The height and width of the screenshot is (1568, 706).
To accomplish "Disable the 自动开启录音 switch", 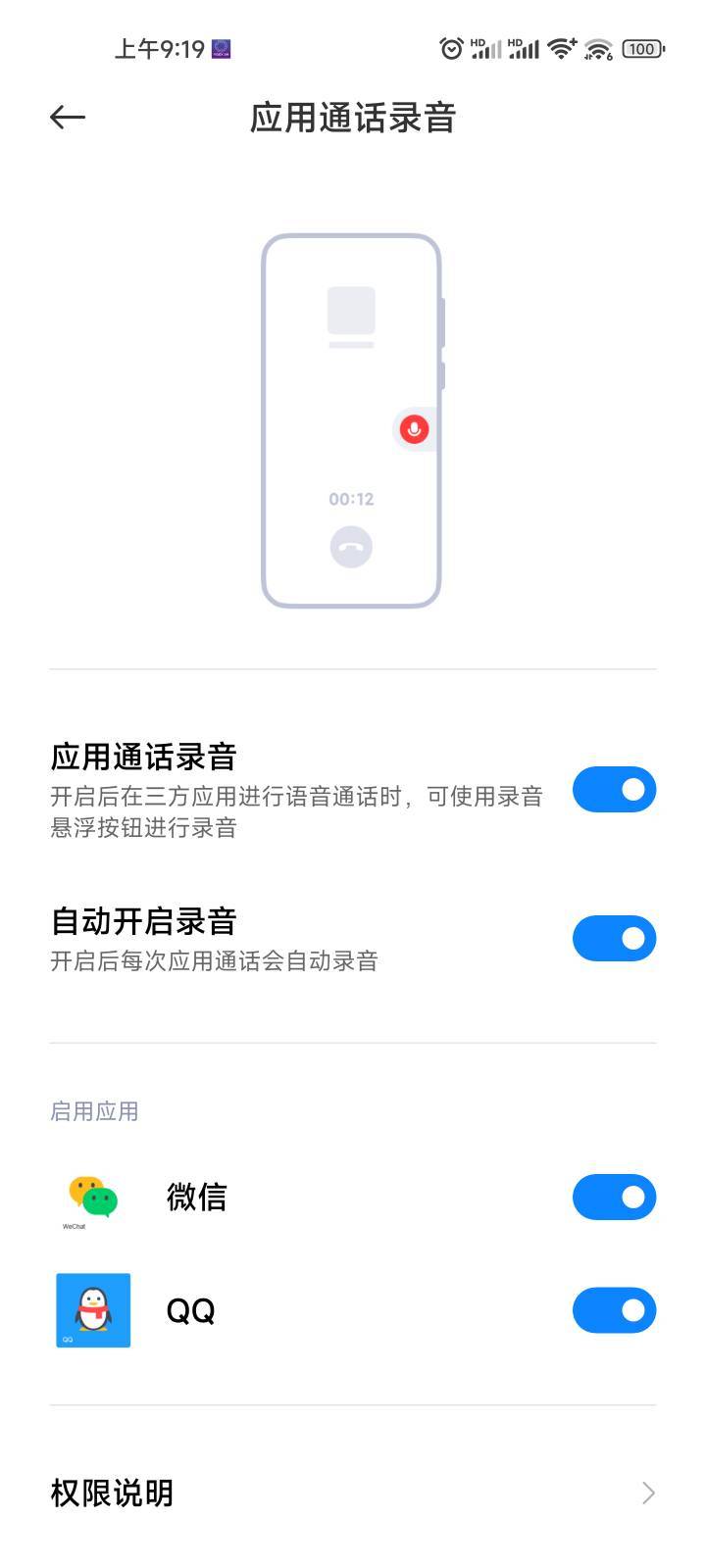I will pos(614,939).
